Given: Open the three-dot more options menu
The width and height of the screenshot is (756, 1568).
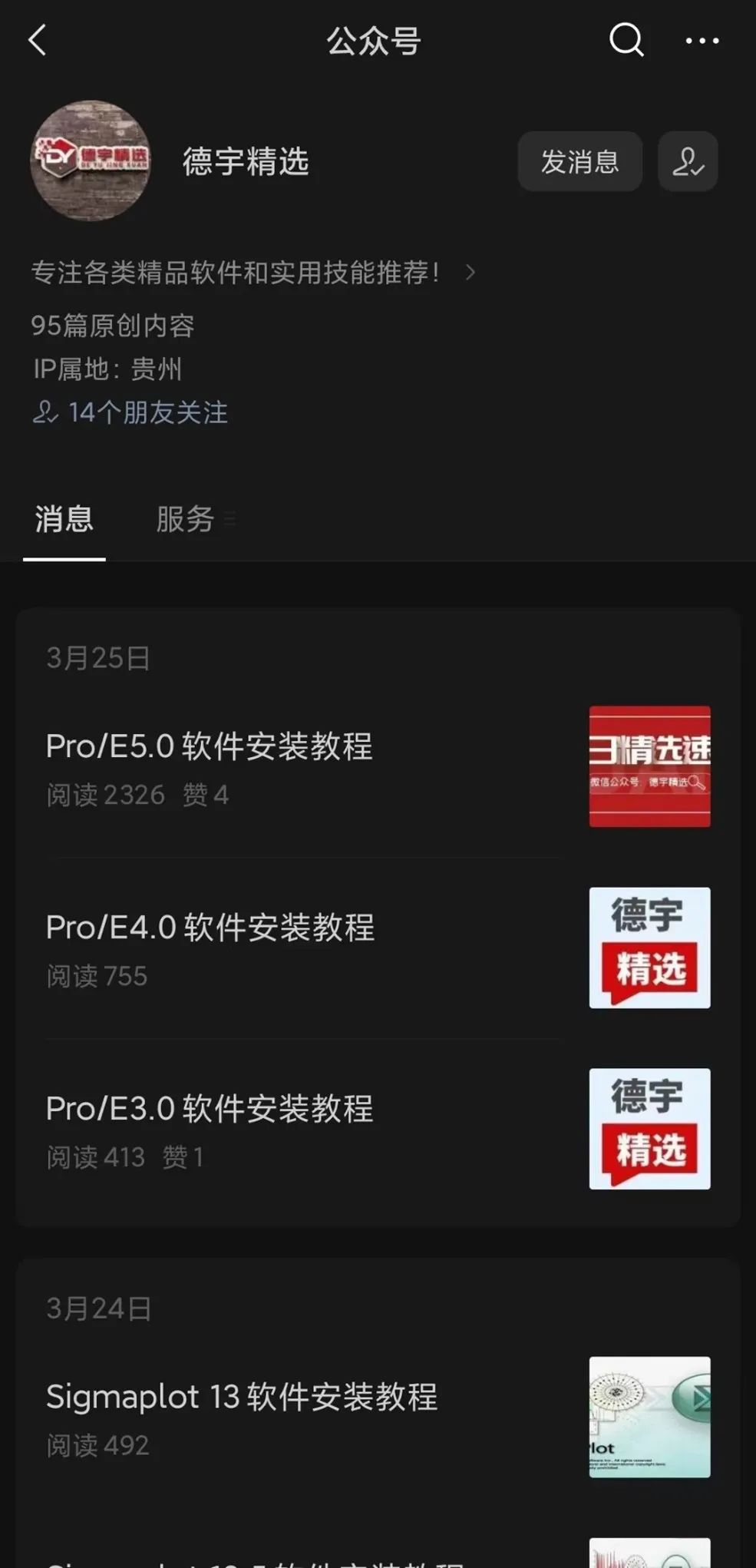Looking at the screenshot, I should [x=702, y=40].
